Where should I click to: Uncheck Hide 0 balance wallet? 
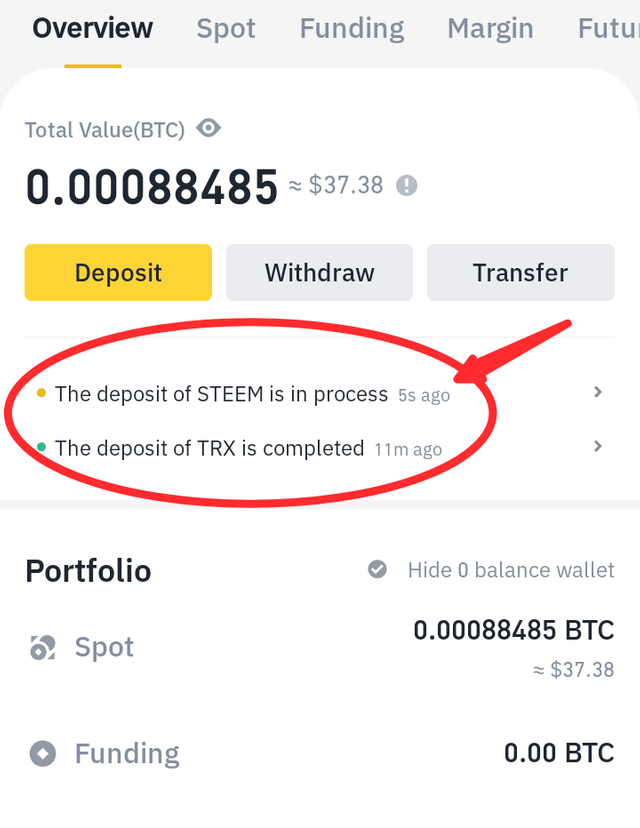(378, 570)
